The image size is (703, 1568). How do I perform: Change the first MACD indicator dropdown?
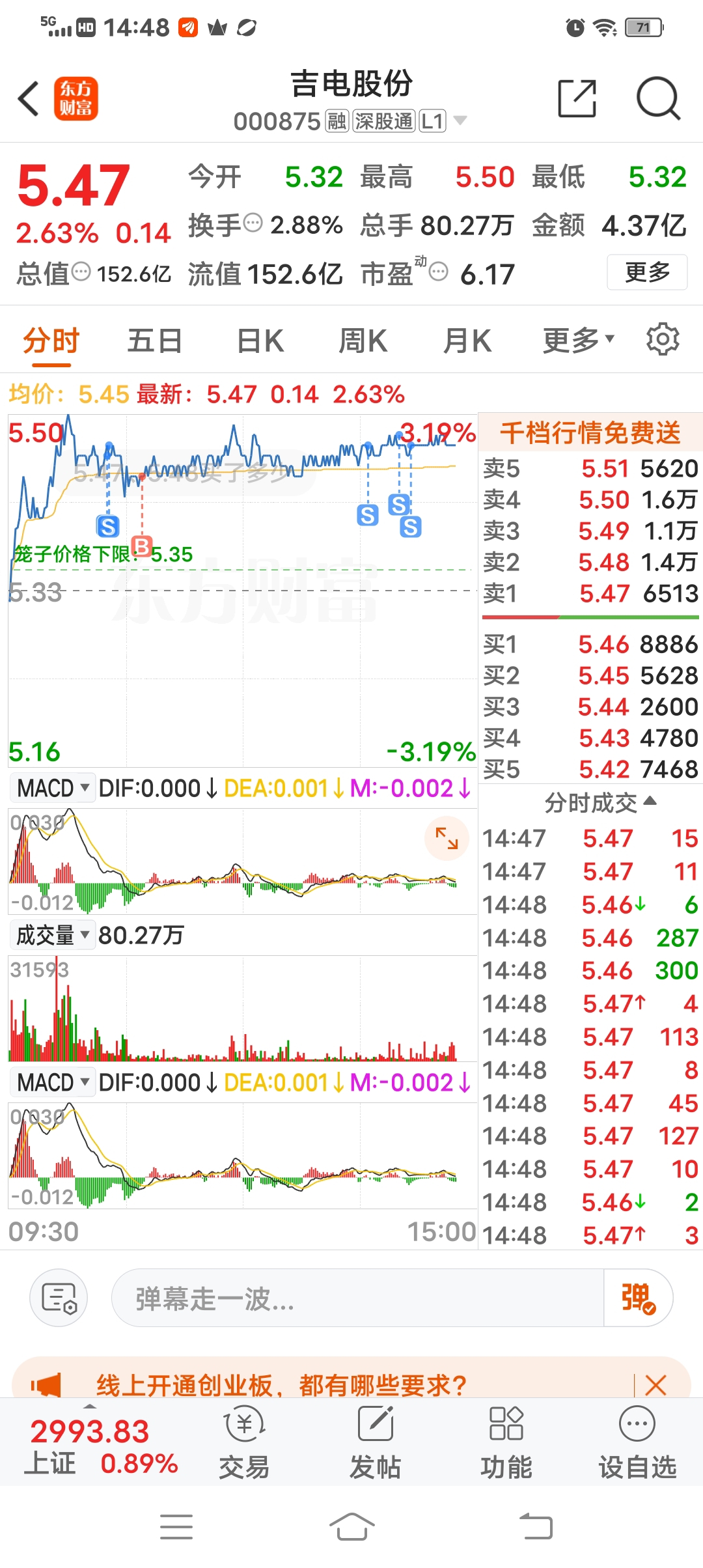(52, 788)
